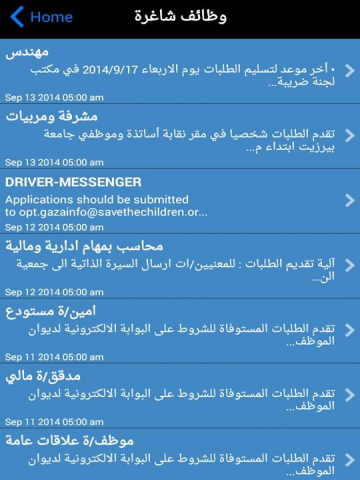This screenshot has height=480, width=360.
Task: Open the مشرفة ومربيات job listing
Action: 180,136
